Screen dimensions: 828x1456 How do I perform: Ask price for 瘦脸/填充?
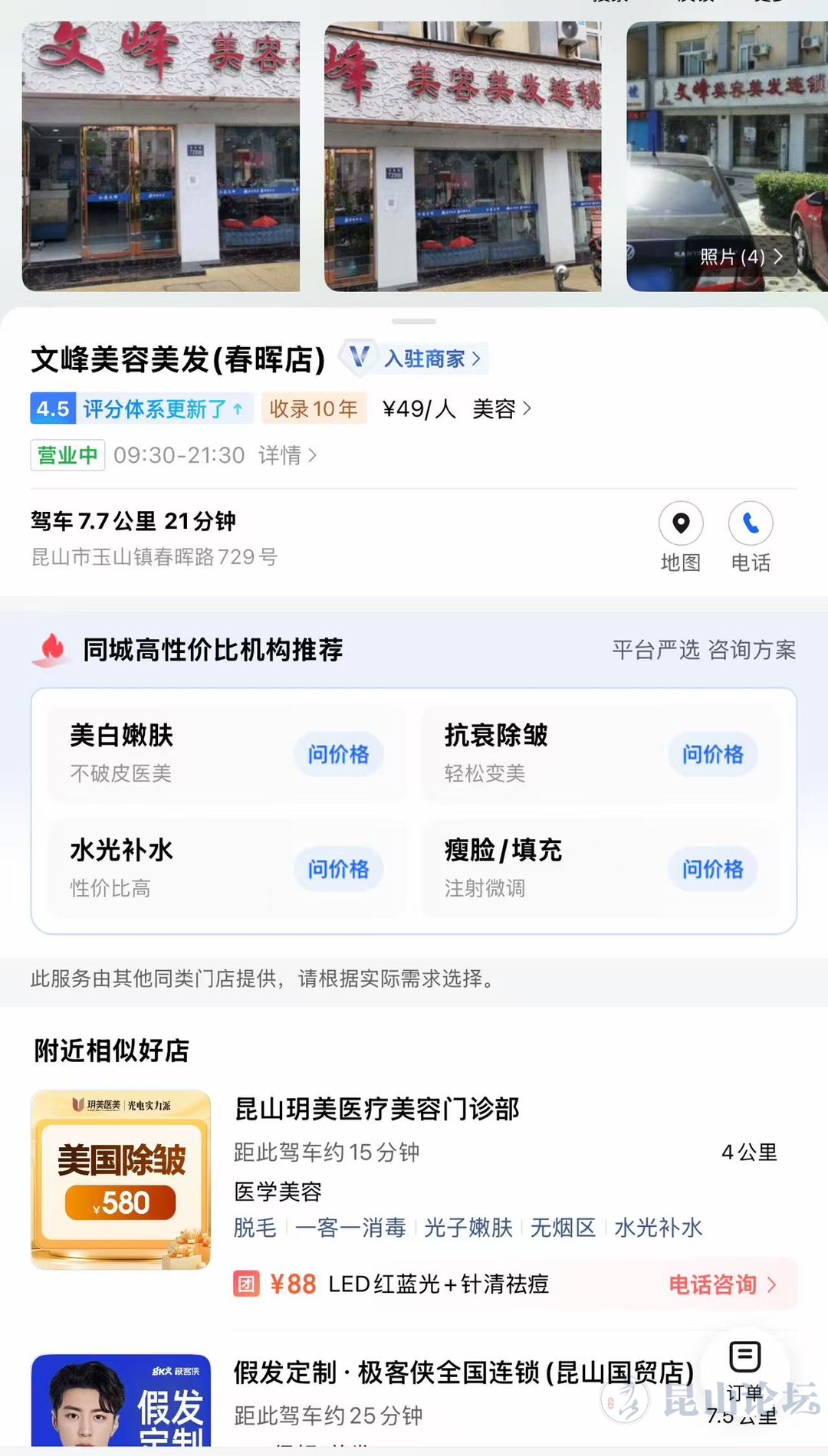[x=712, y=869]
